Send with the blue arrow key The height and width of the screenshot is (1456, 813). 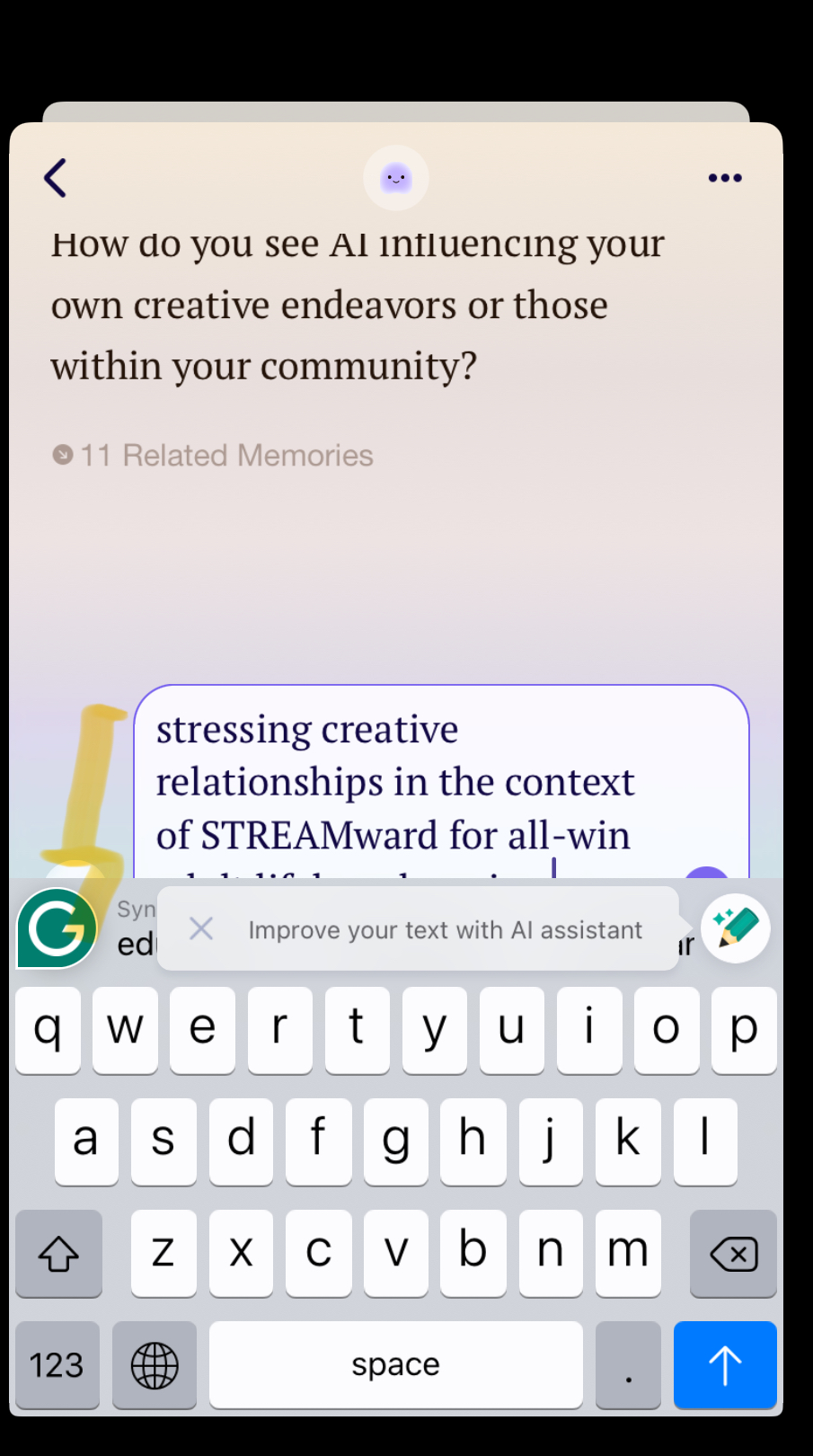[725, 1364]
